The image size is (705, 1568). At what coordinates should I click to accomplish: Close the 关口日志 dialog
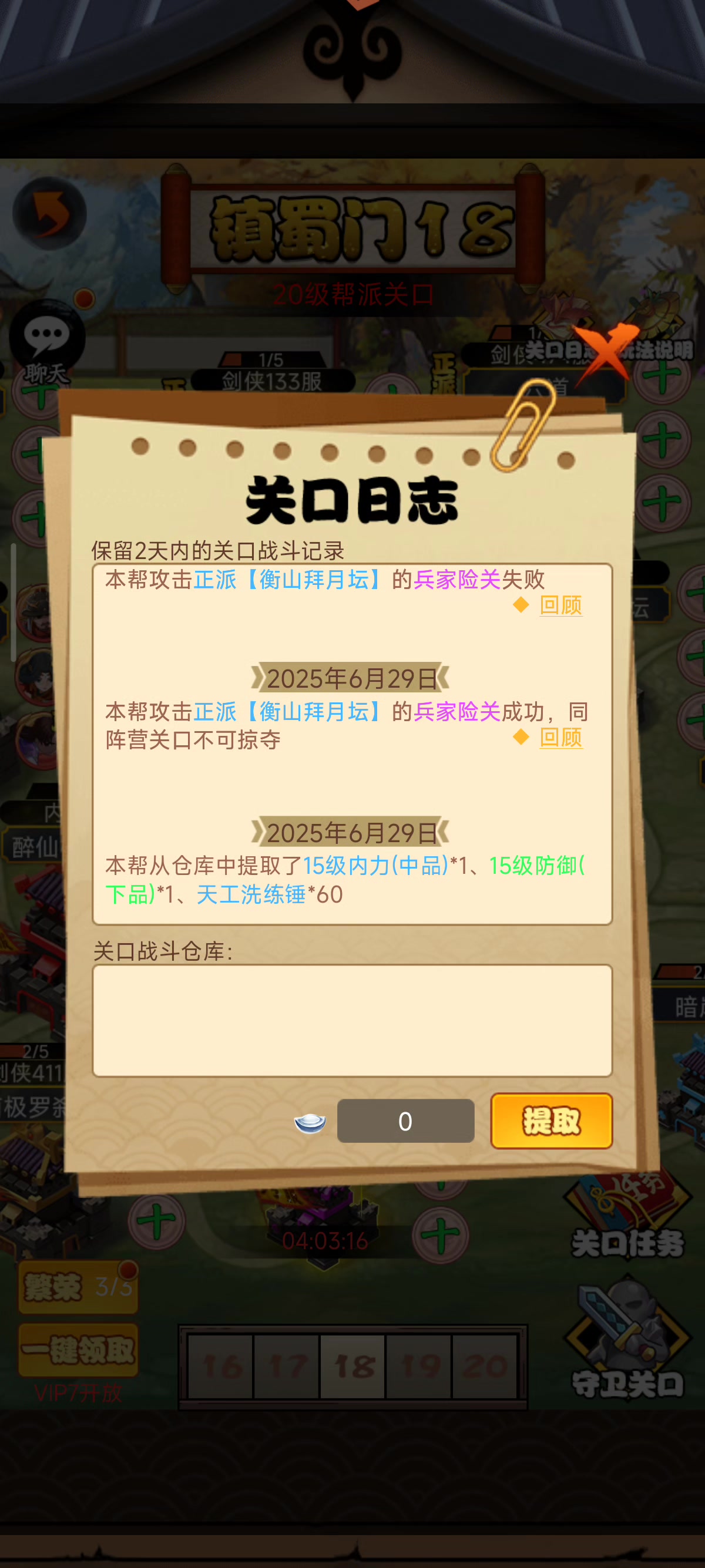tap(606, 353)
